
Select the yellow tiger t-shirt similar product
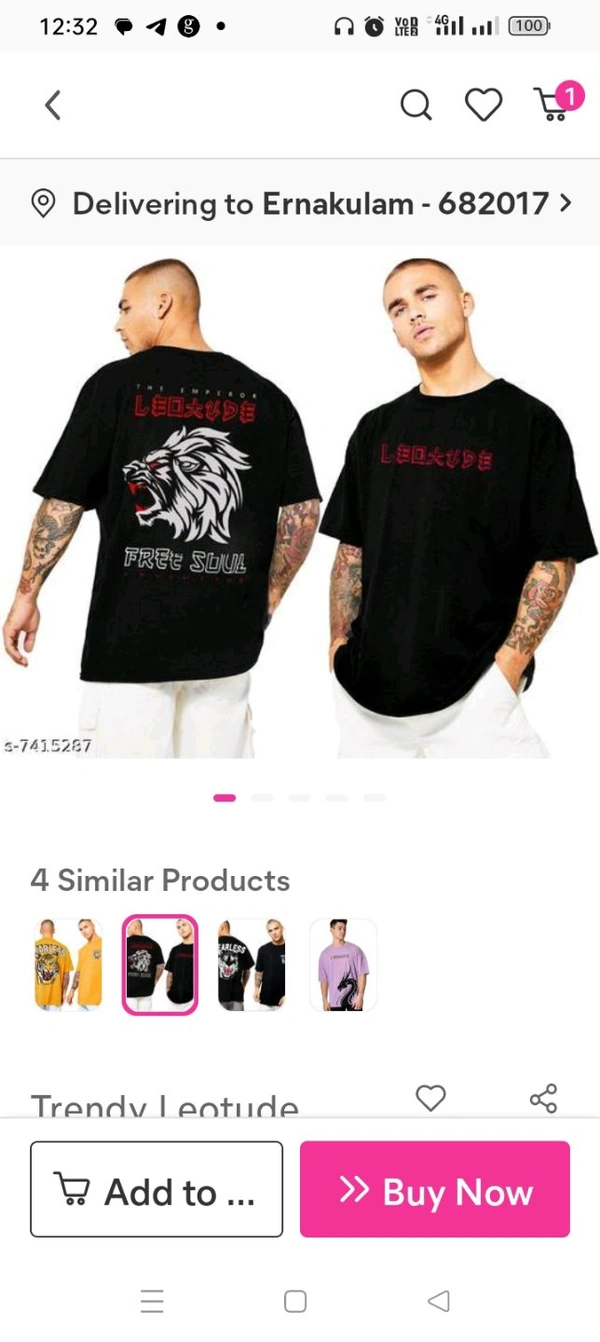click(x=68, y=964)
